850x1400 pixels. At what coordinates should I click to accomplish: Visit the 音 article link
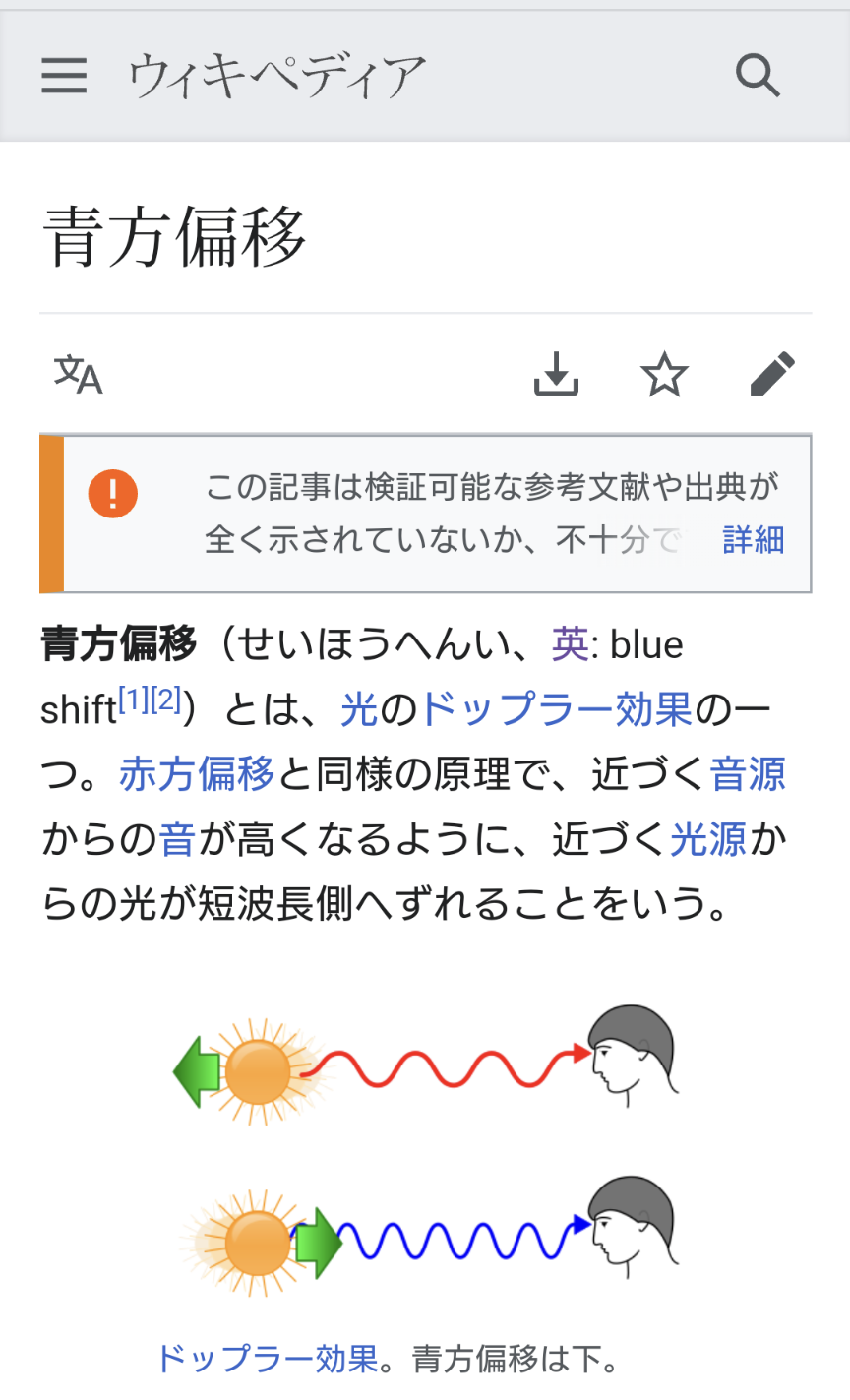177,839
